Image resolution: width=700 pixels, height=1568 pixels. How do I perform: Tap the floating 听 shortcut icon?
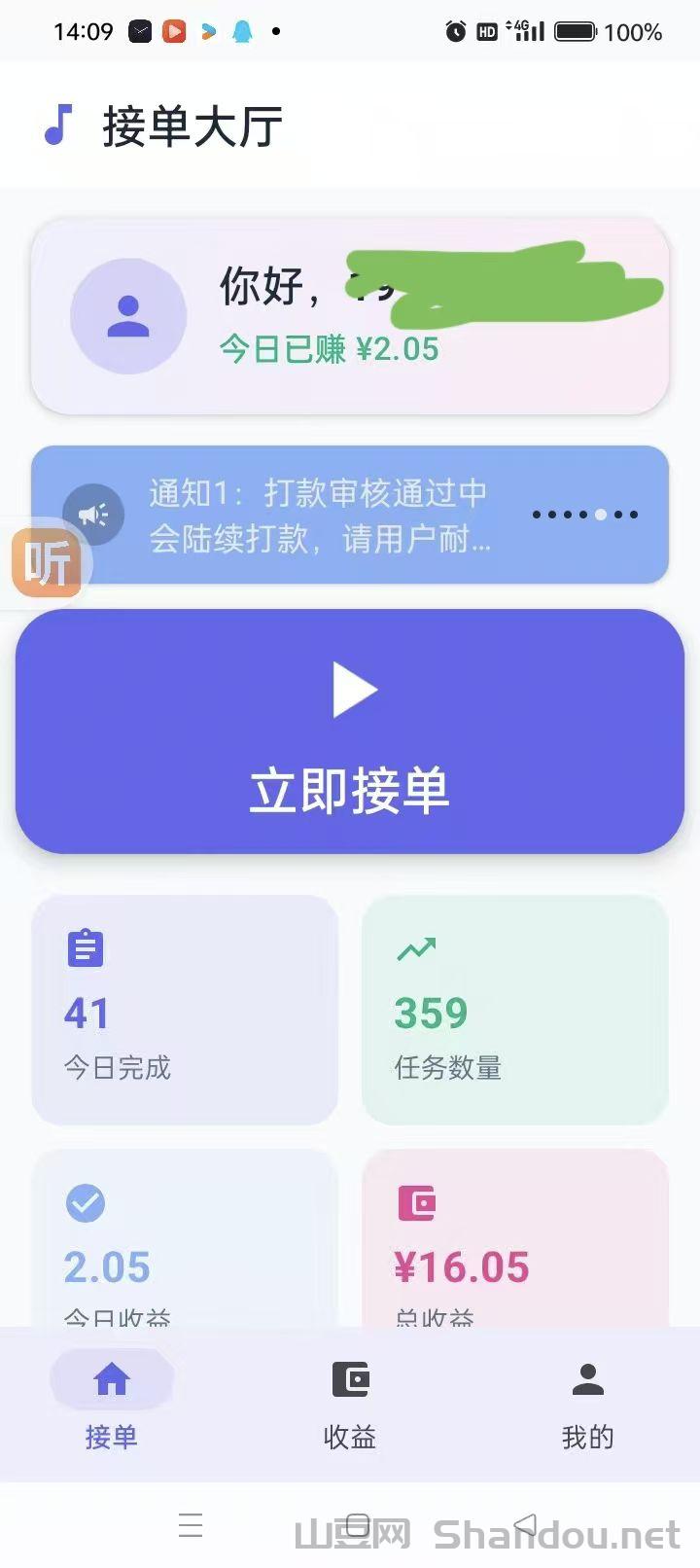[47, 562]
